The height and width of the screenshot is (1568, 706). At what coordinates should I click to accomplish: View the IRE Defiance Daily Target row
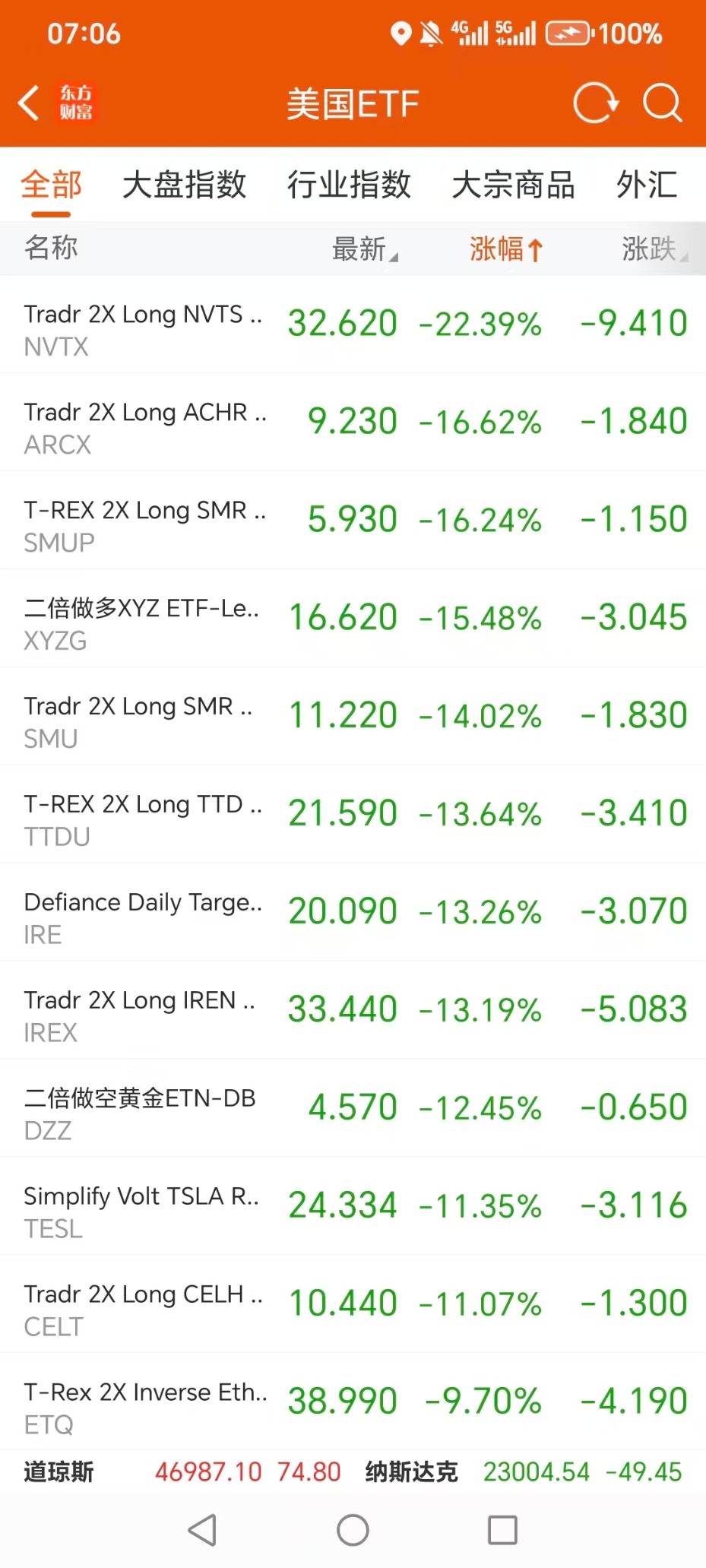point(353,913)
